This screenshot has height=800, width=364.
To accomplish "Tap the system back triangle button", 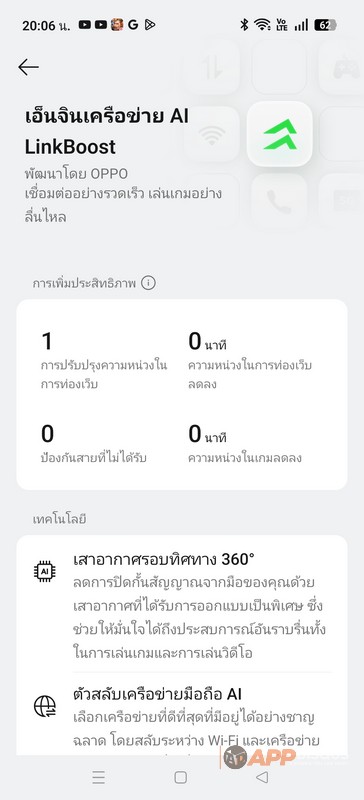I will (262, 777).
